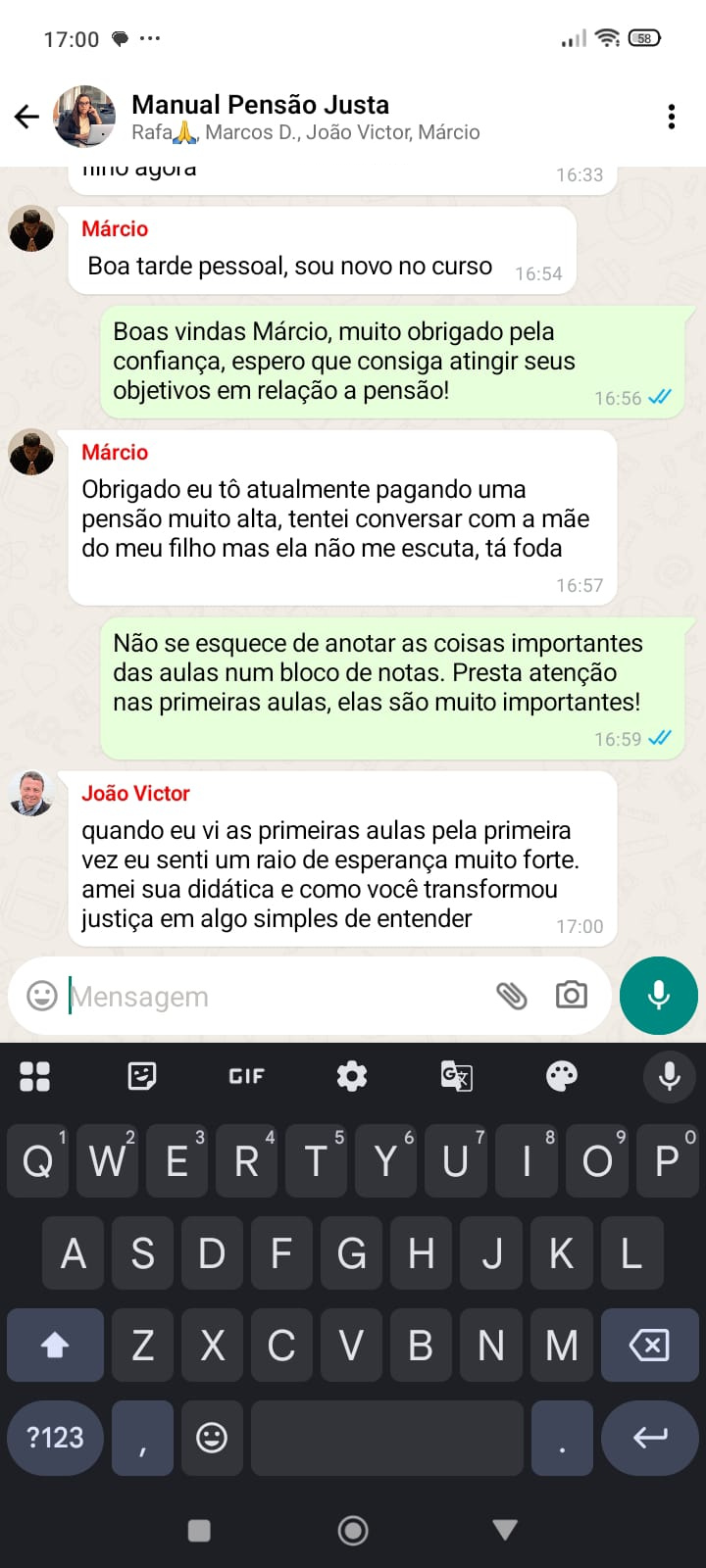The width and height of the screenshot is (706, 1568).
Task: Open keyboard theme palette
Action: (562, 1076)
